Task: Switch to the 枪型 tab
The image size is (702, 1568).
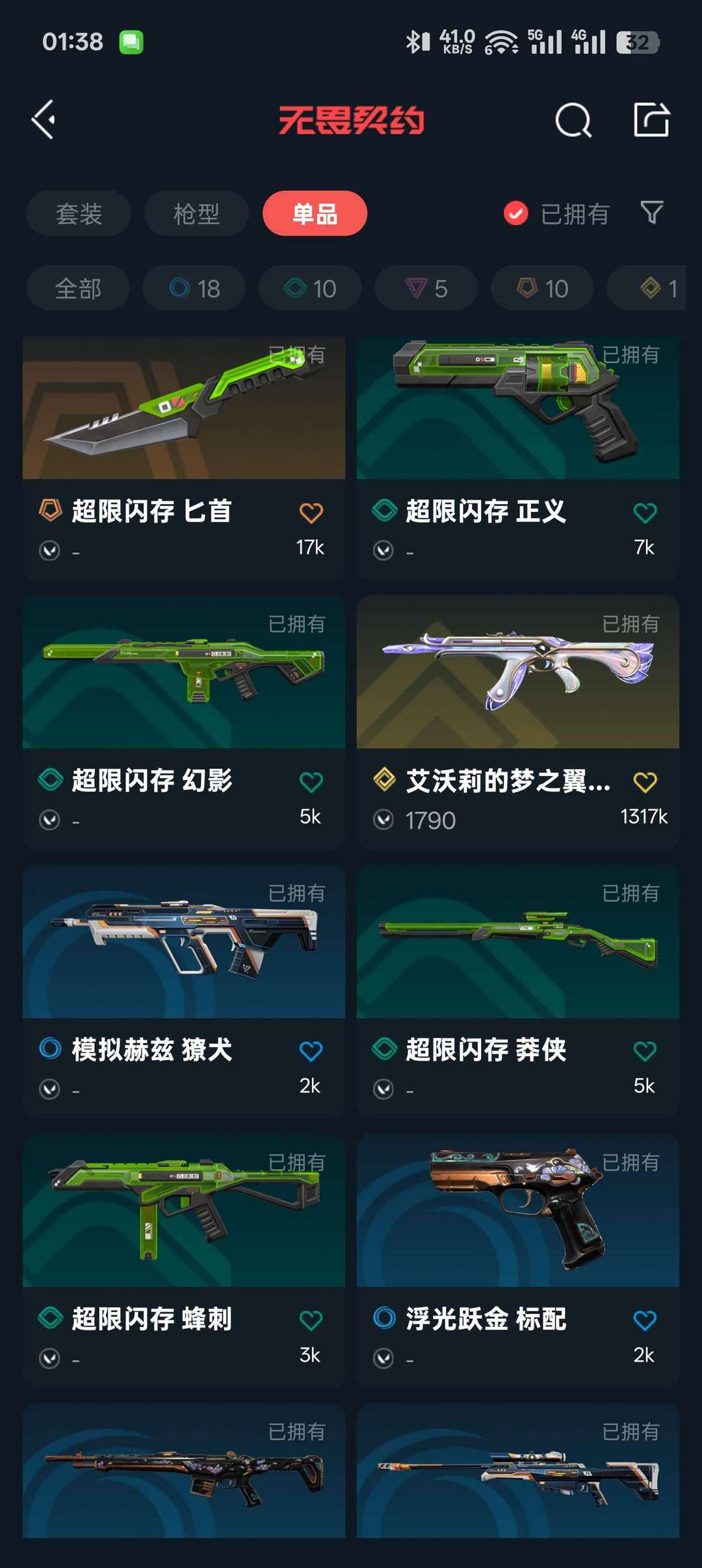Action: (x=196, y=214)
